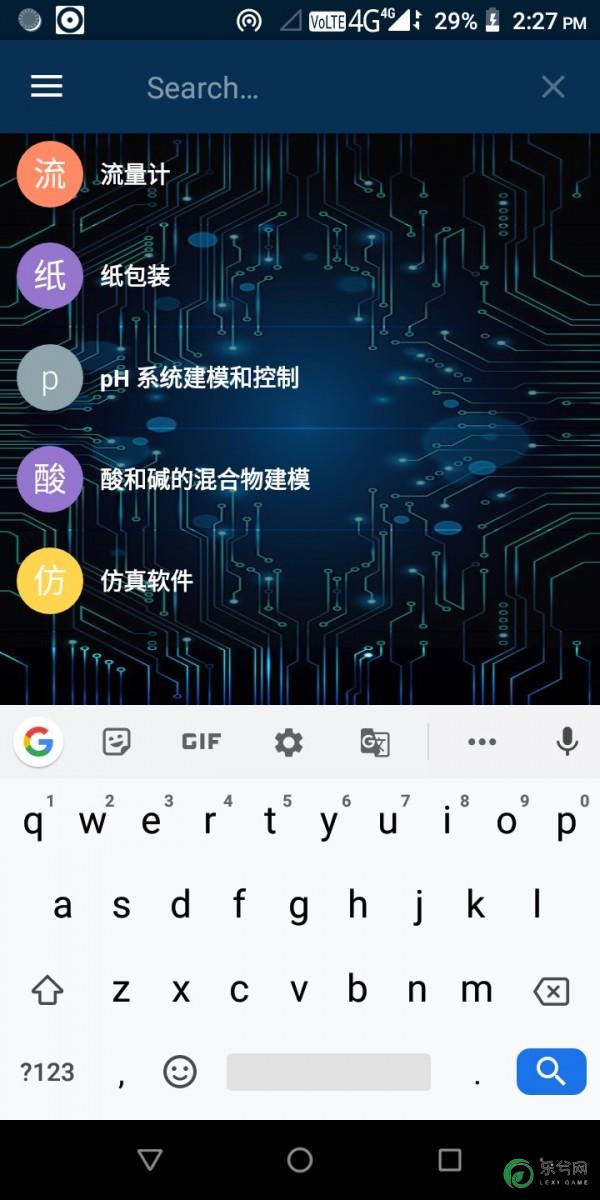The height and width of the screenshot is (1200, 600).
Task: Start voice input with the microphone
Action: coord(567,742)
